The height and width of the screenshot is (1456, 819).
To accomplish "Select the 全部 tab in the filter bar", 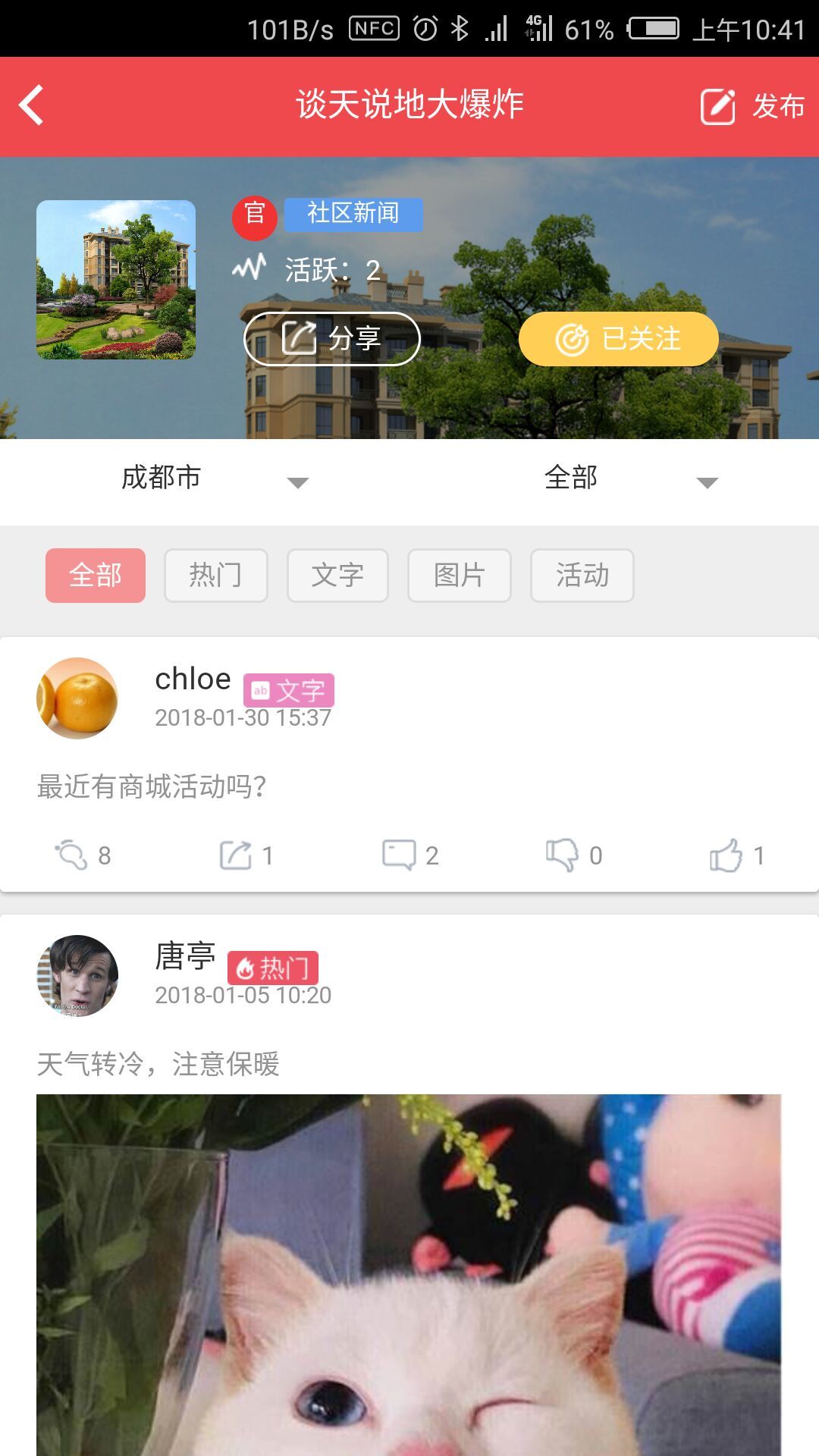I will (x=94, y=576).
